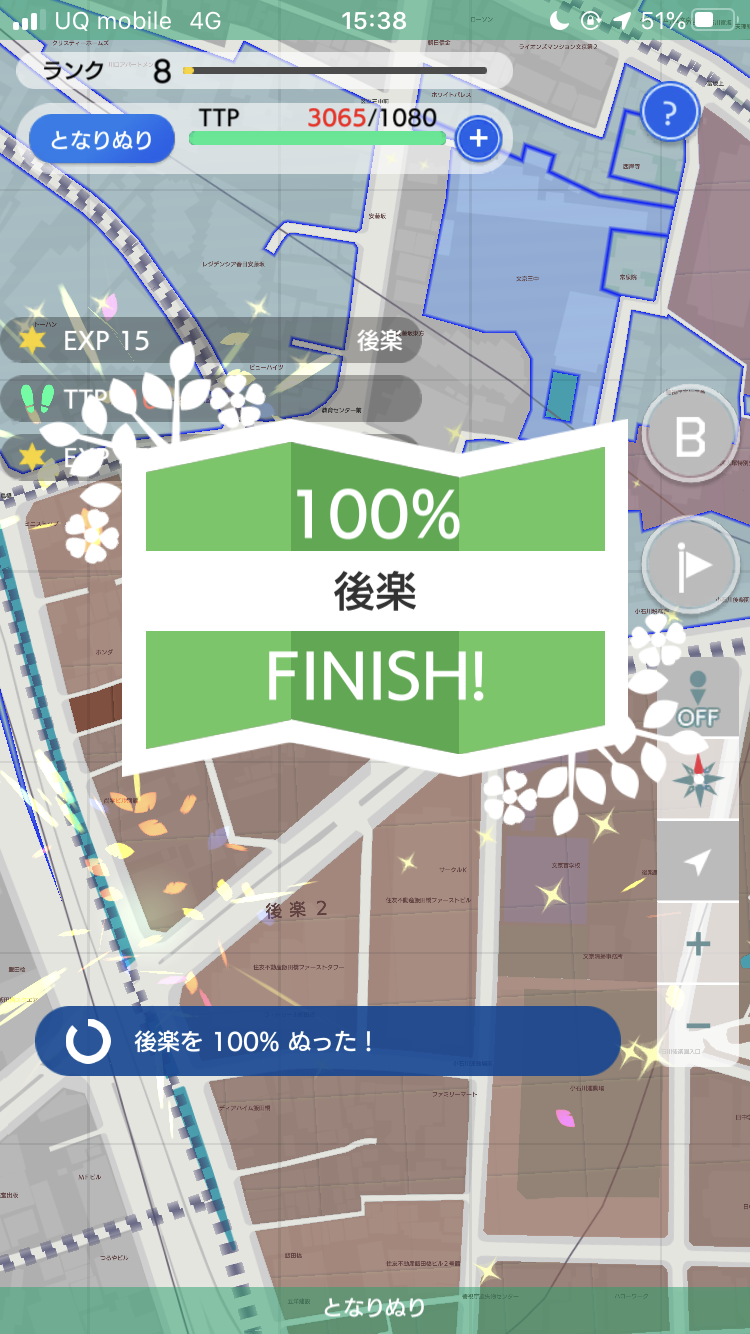Add TTP with the plus button
Viewport: 750px width, 1334px height.
tap(479, 138)
